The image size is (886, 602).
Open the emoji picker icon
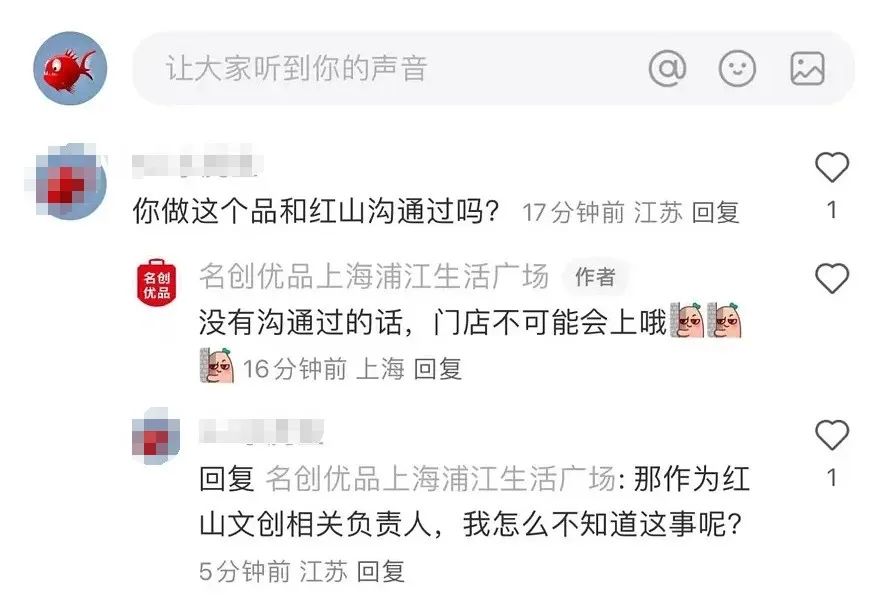737,68
